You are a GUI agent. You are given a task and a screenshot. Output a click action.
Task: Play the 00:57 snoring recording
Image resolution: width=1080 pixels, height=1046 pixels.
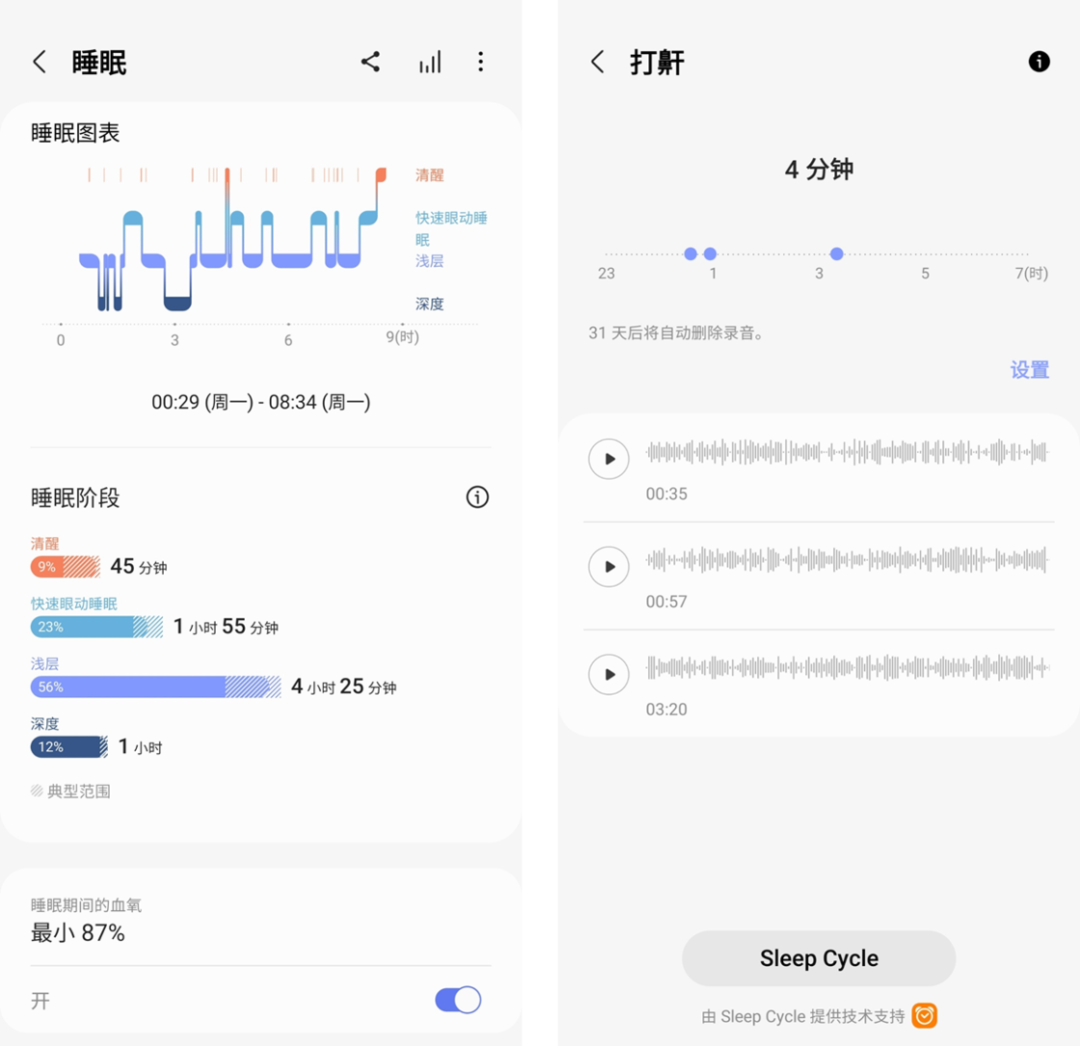click(609, 567)
